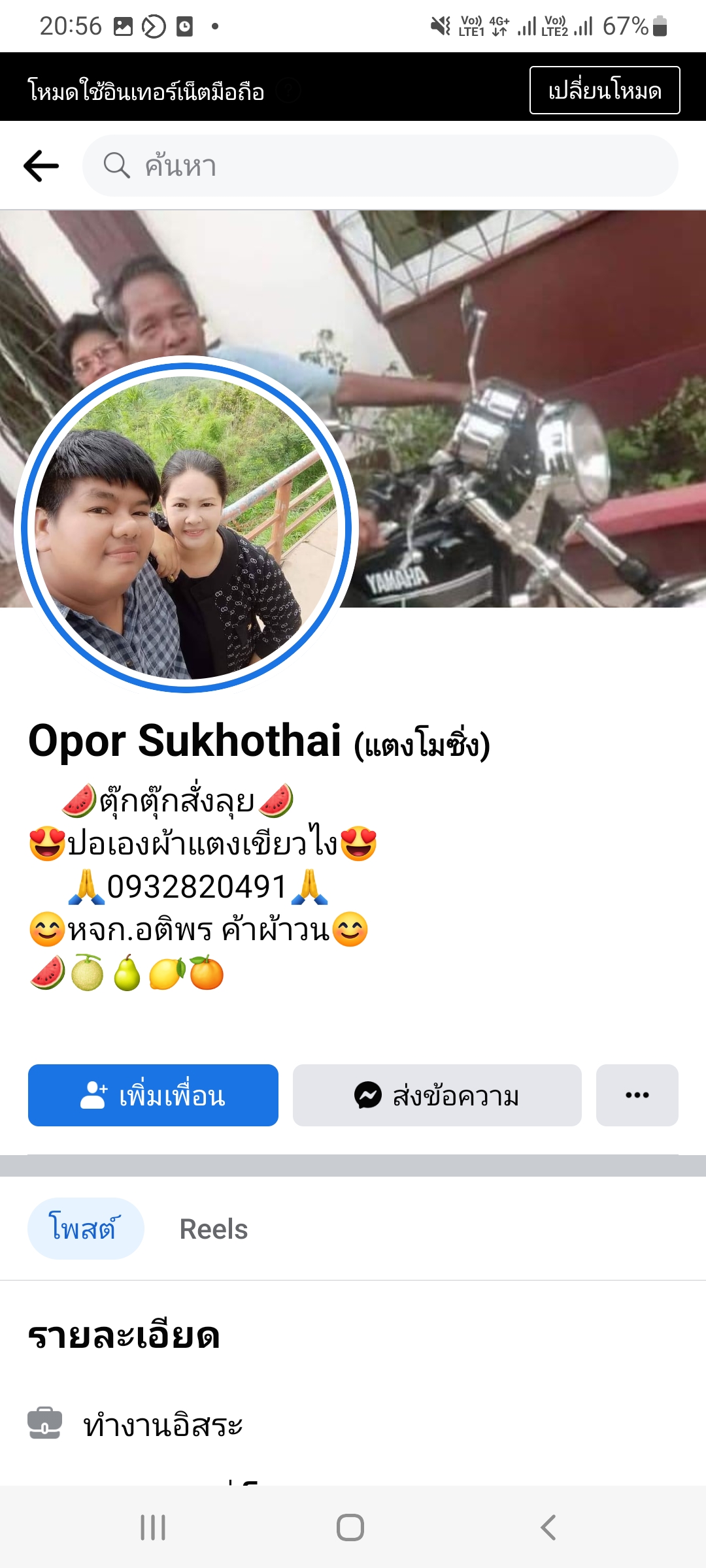Go to the phone's home screen

(x=350, y=1527)
